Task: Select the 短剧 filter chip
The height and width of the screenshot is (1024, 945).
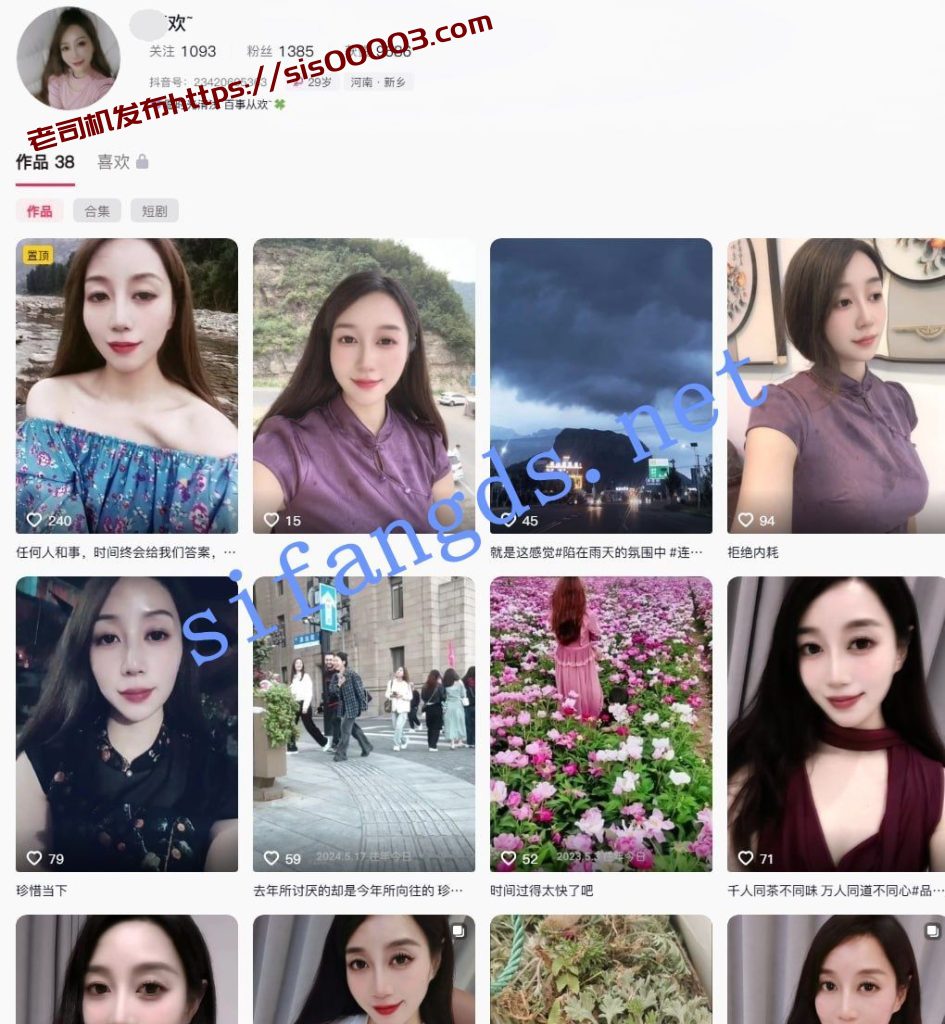Action: pyautogui.click(x=154, y=211)
